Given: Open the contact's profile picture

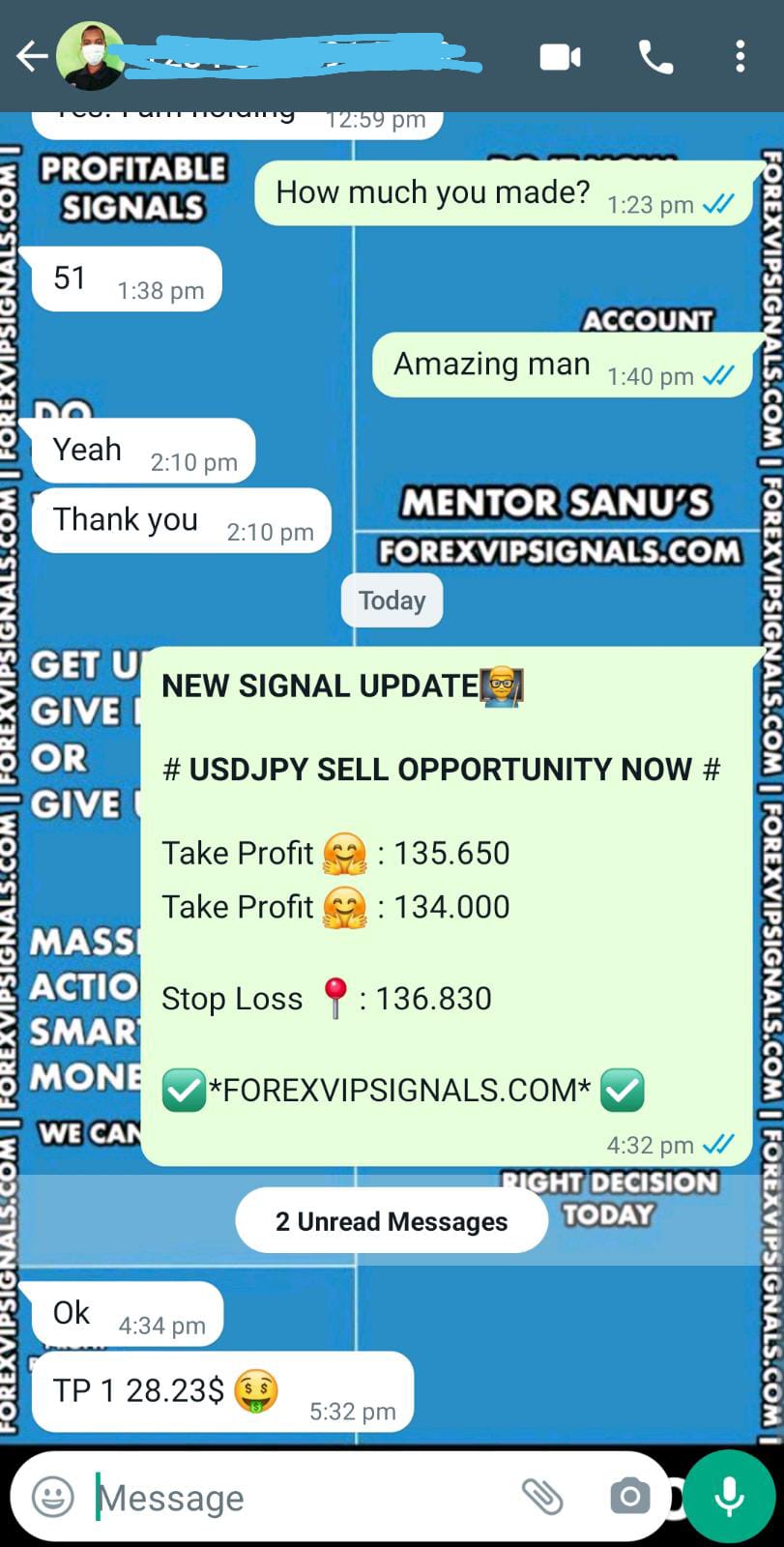Looking at the screenshot, I should [x=90, y=56].
